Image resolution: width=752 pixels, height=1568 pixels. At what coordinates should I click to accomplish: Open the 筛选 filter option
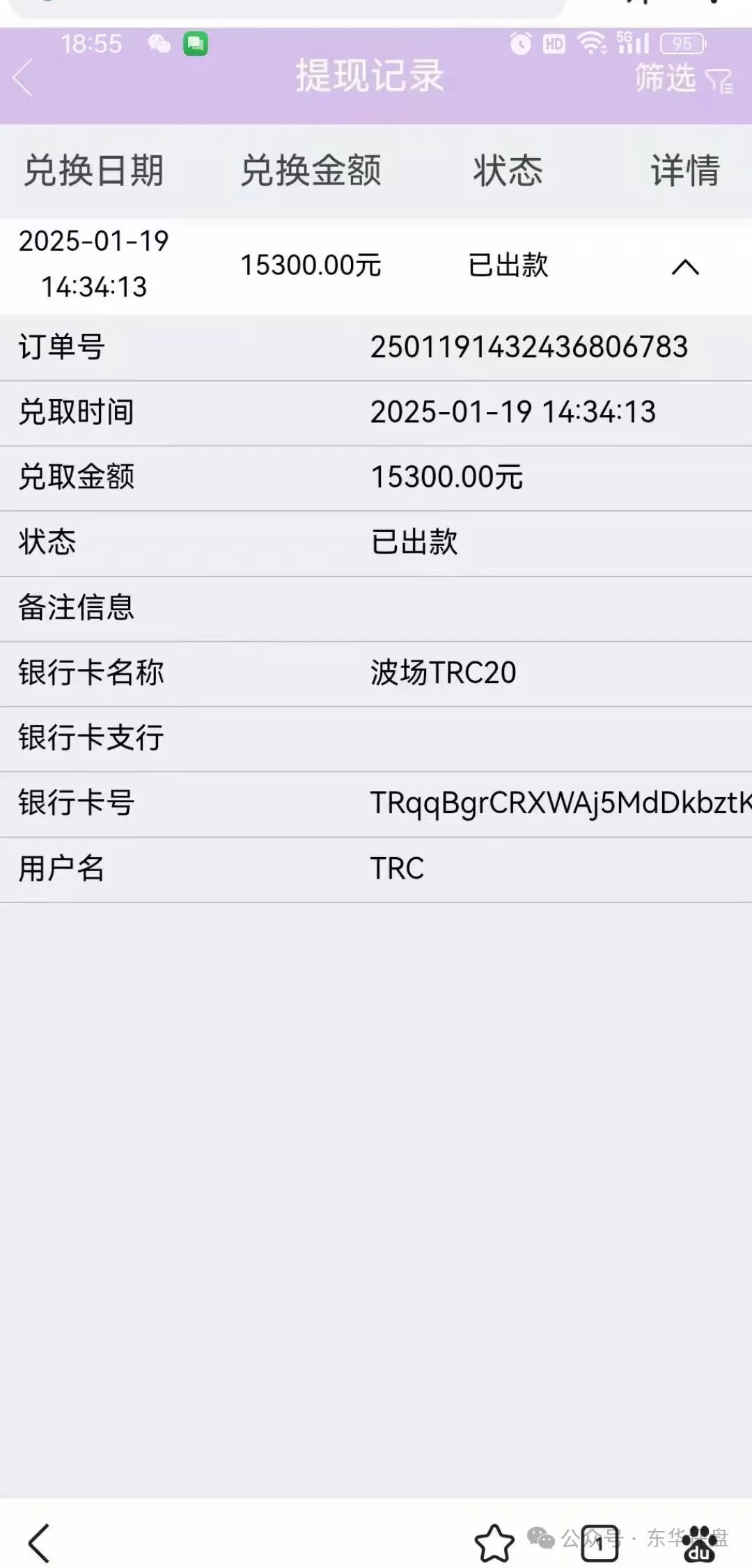point(683,77)
